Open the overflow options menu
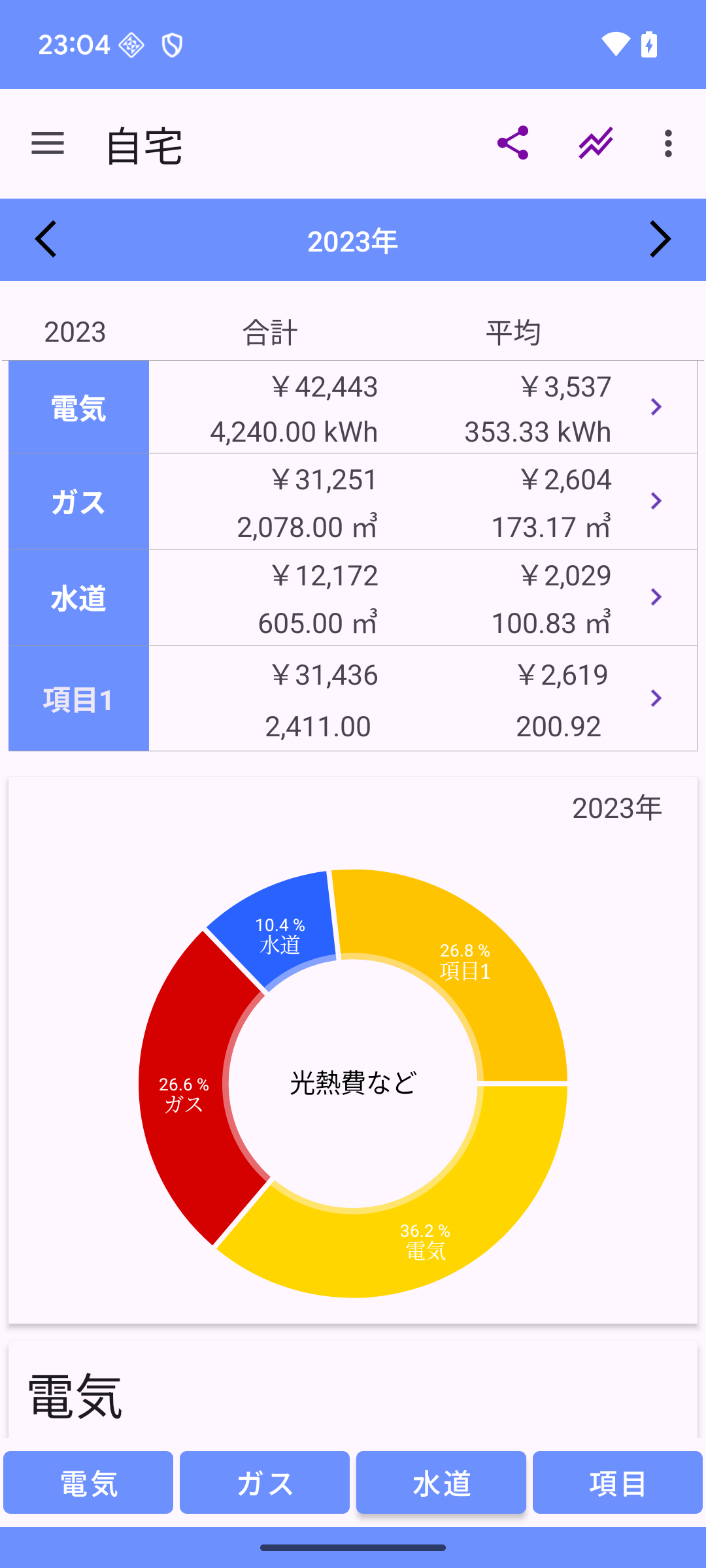706x1568 pixels. tap(667, 143)
